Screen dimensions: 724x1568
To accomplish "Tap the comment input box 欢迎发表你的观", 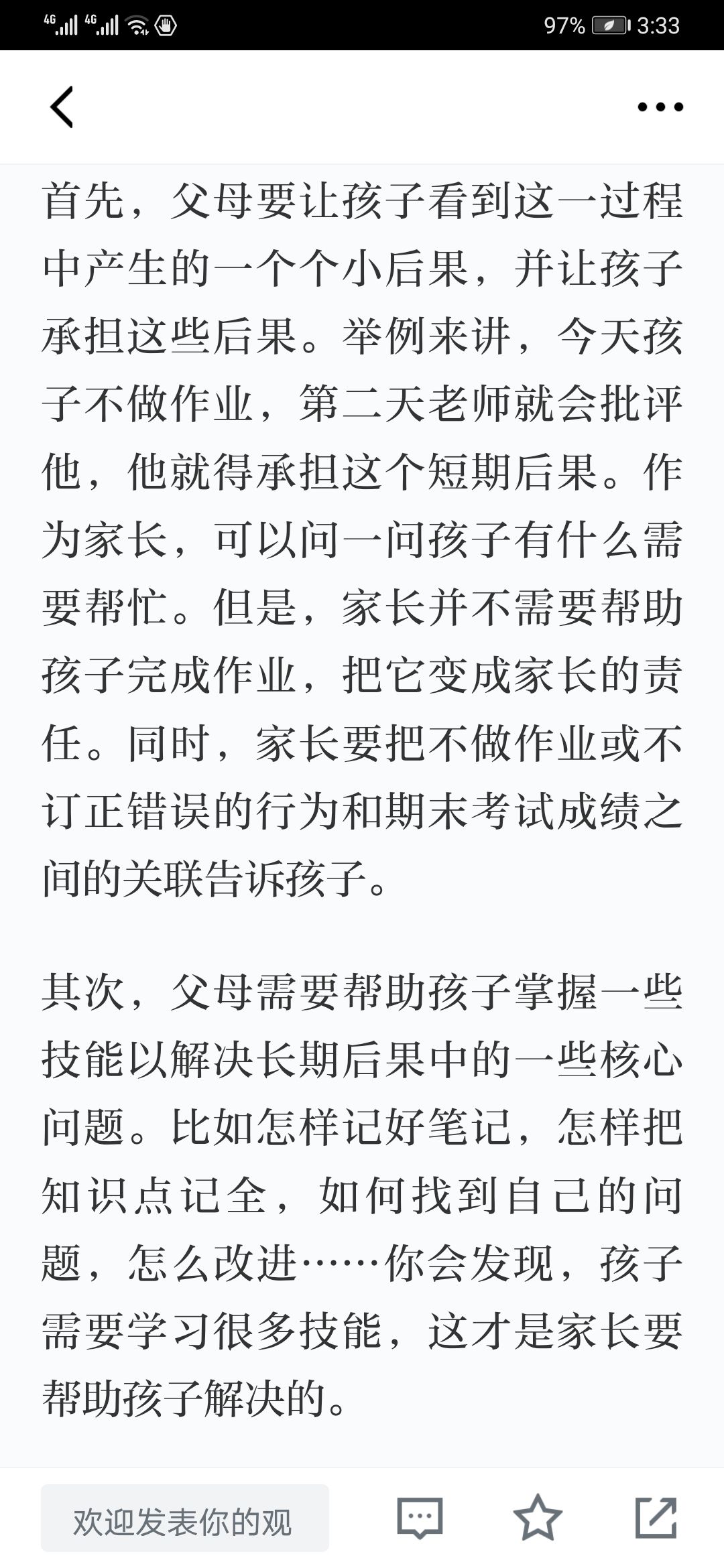I will click(185, 1518).
